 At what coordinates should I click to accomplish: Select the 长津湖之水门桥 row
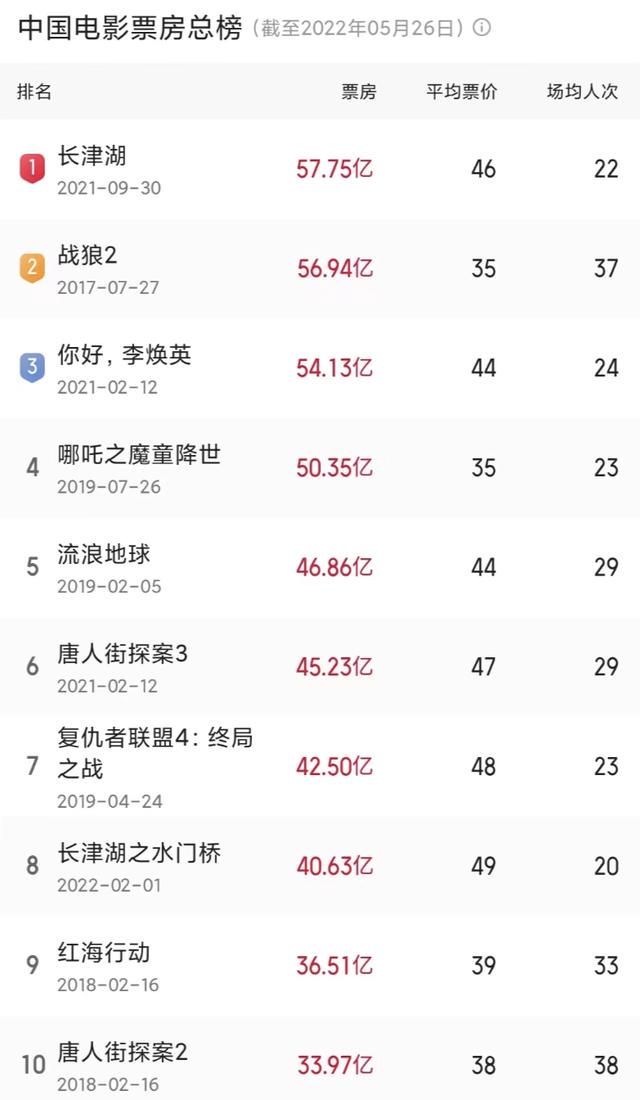(x=320, y=866)
